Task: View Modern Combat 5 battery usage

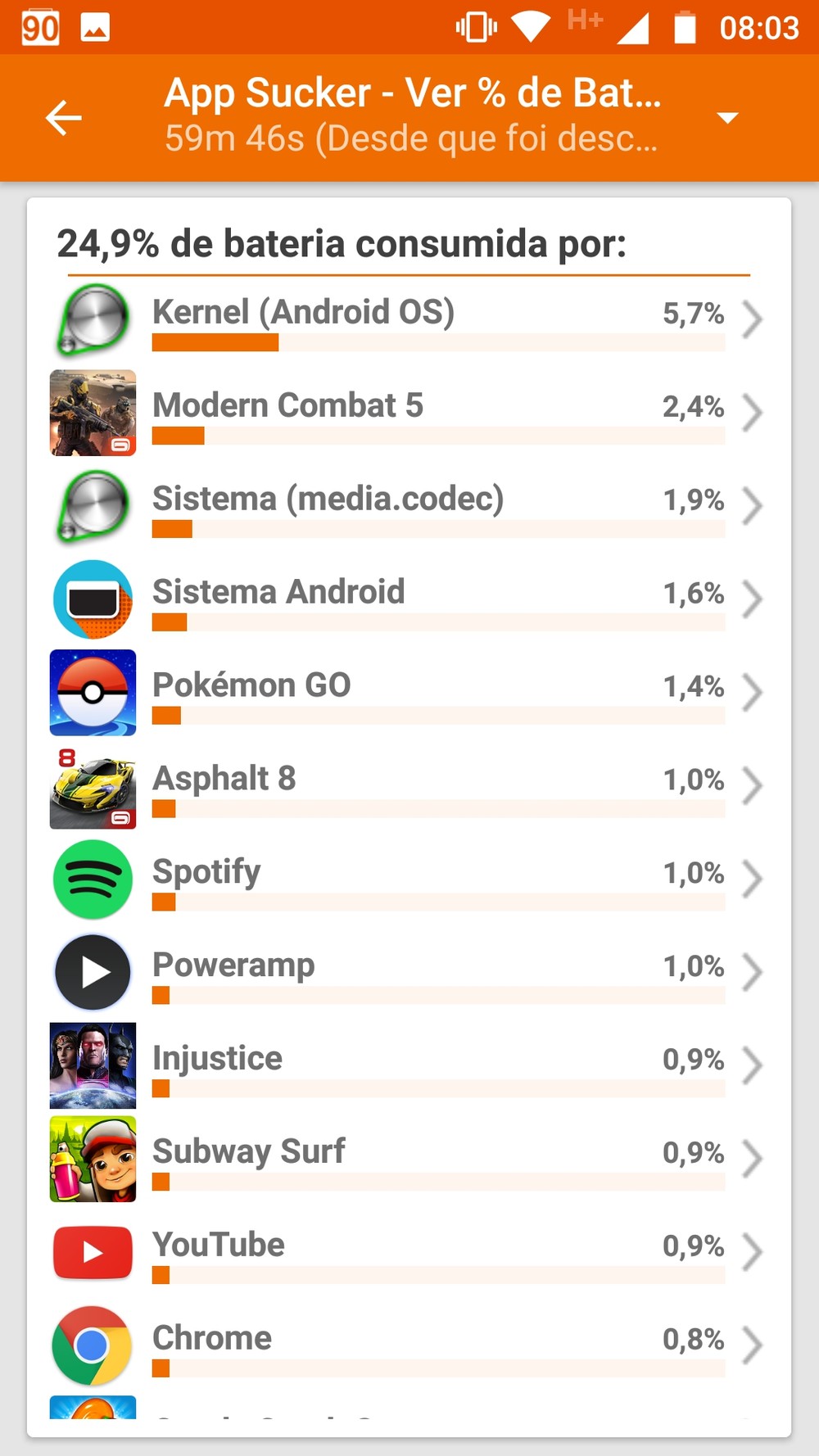Action: [409, 413]
